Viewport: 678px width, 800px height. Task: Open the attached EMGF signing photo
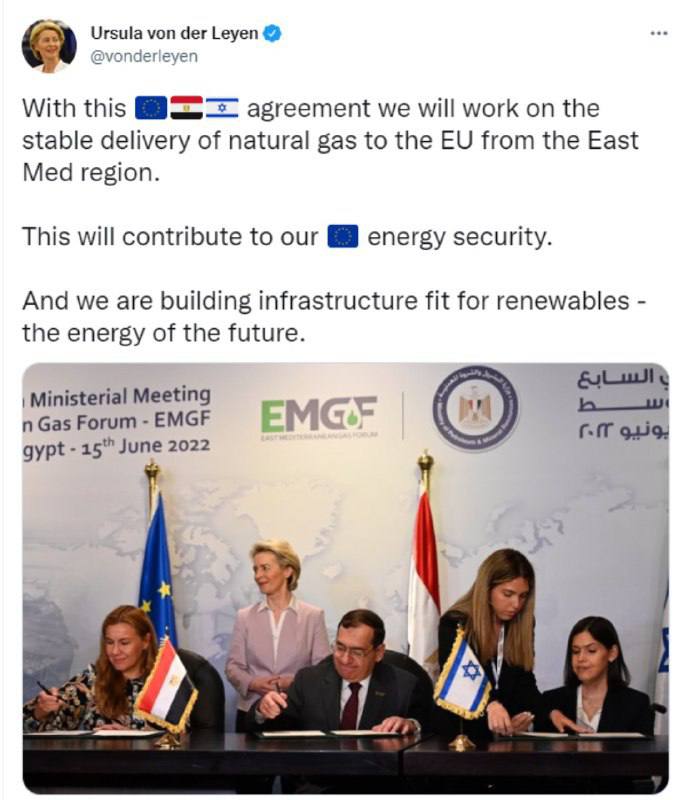tap(345, 577)
